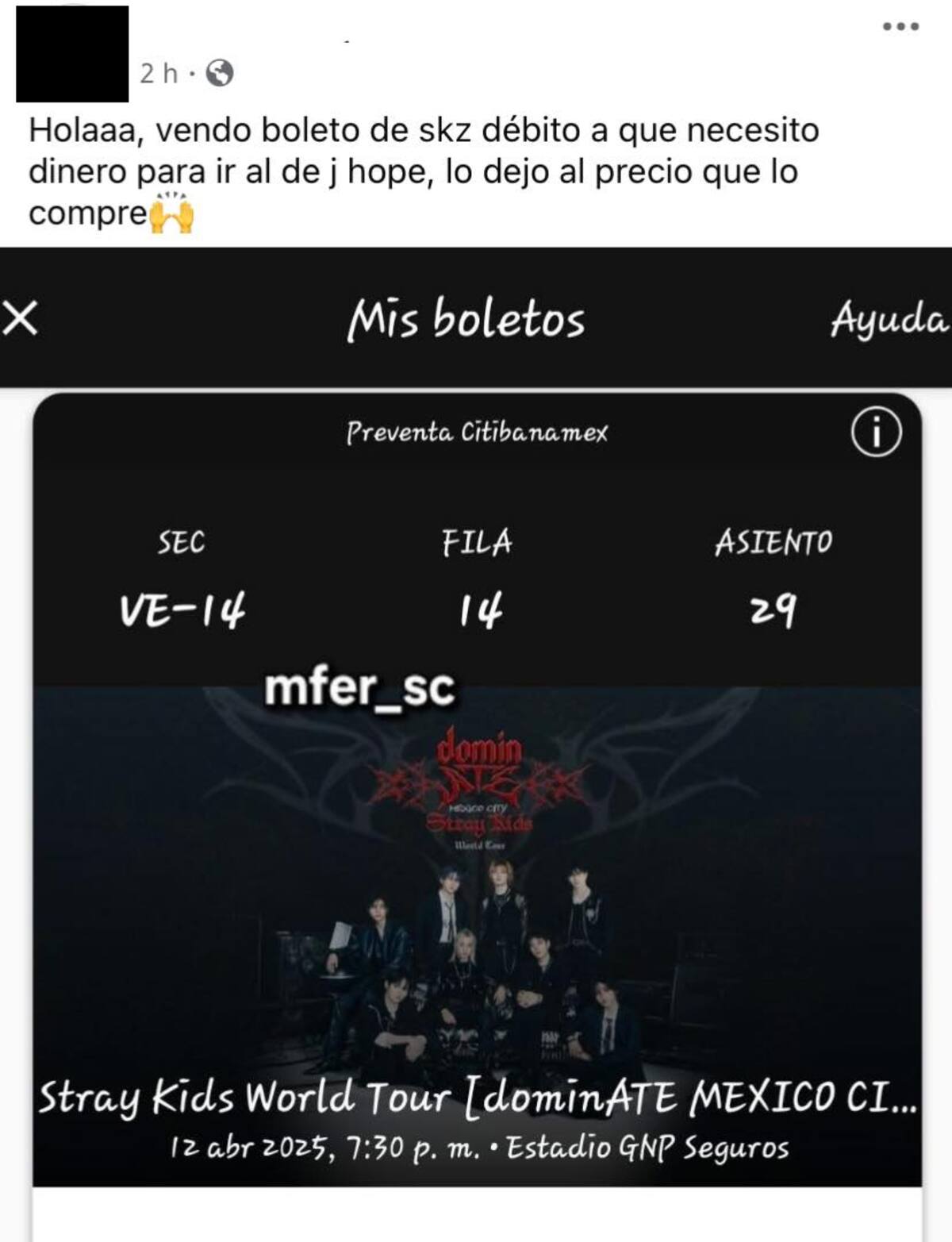Switch to the Mis boletos tab
The height and width of the screenshot is (1242, 952).
(x=468, y=321)
